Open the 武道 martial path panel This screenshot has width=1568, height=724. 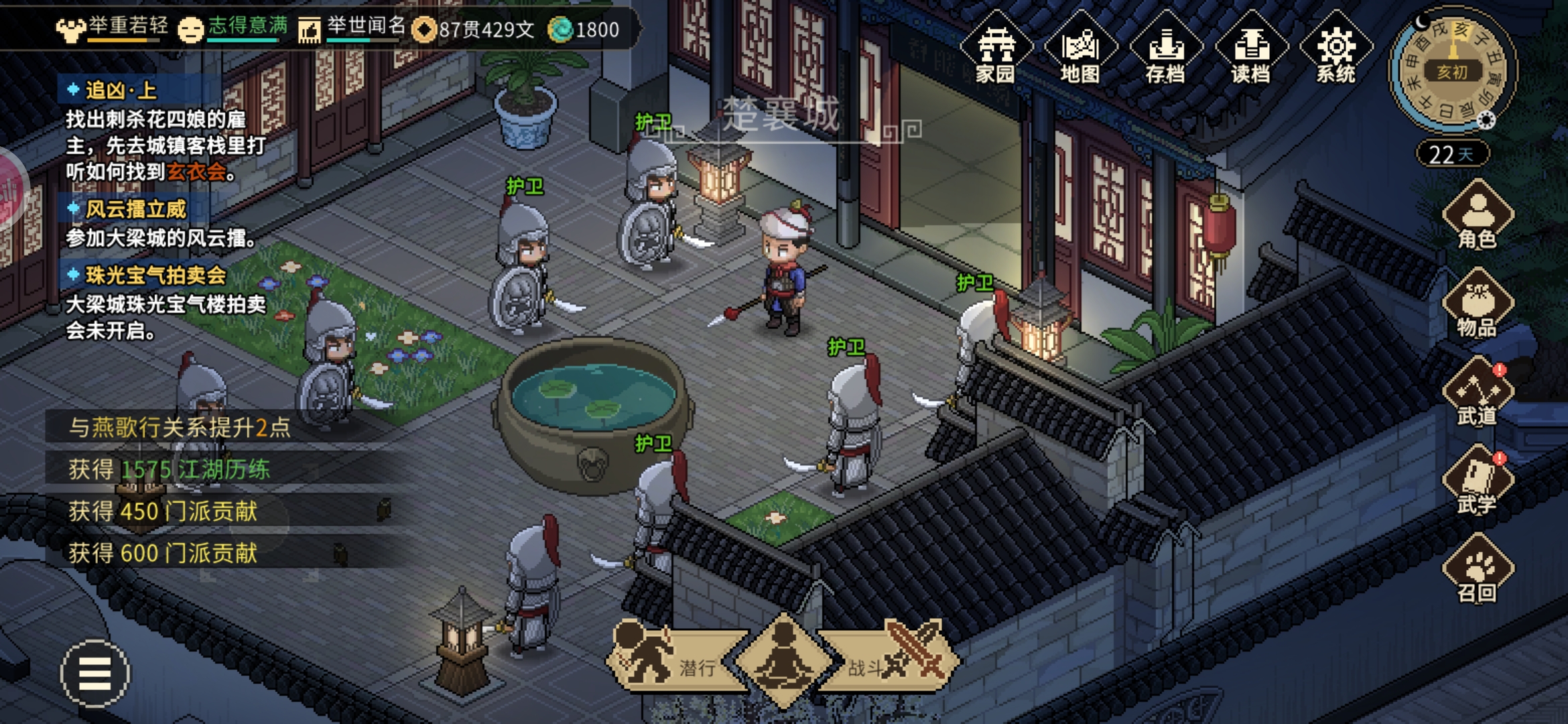pos(1477,393)
